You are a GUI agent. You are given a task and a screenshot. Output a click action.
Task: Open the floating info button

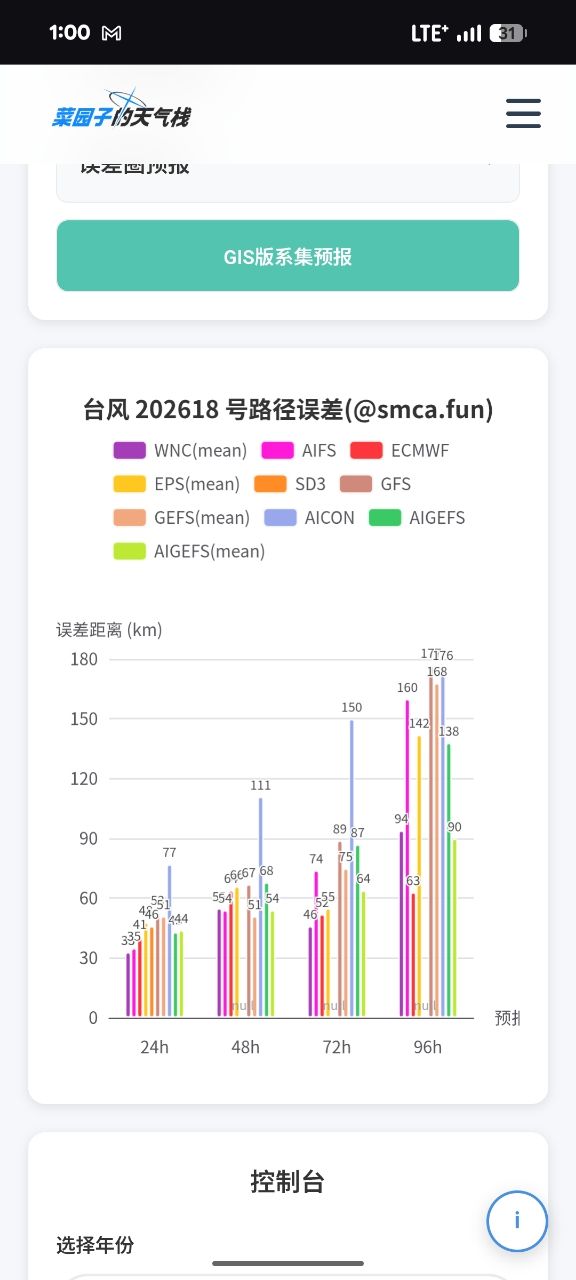[517, 1220]
